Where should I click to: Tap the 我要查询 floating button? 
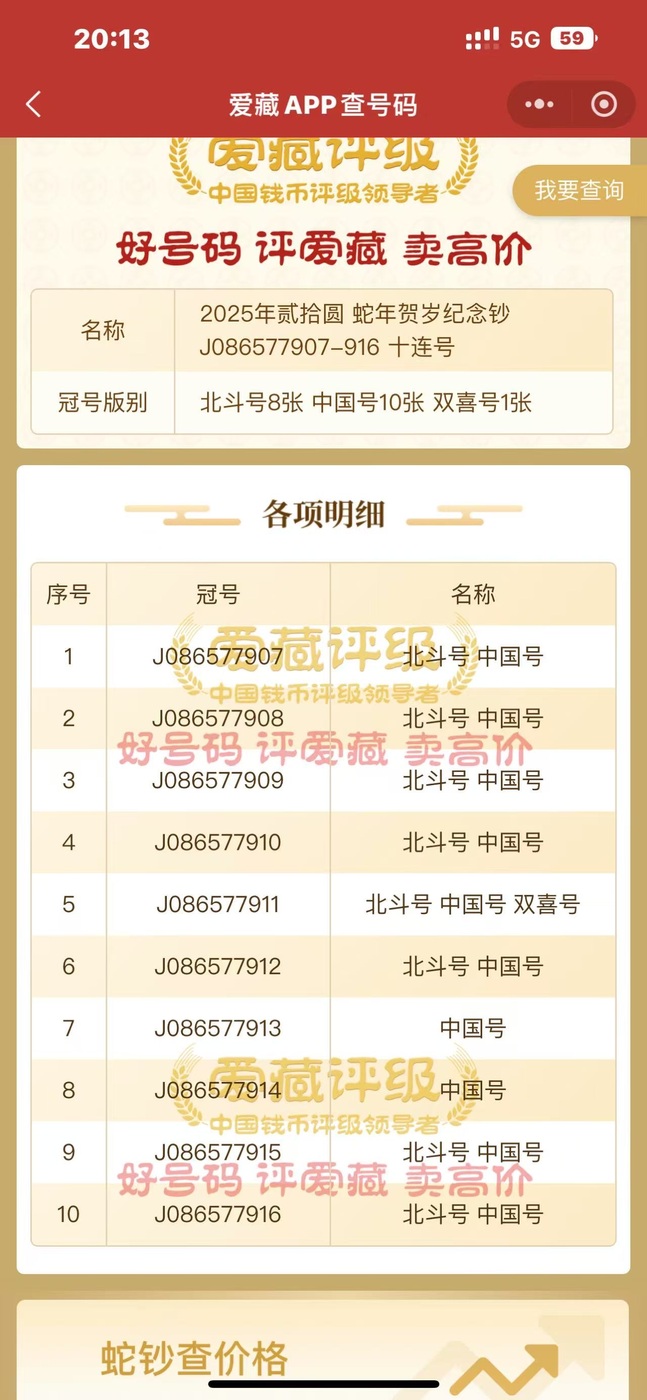click(x=579, y=190)
